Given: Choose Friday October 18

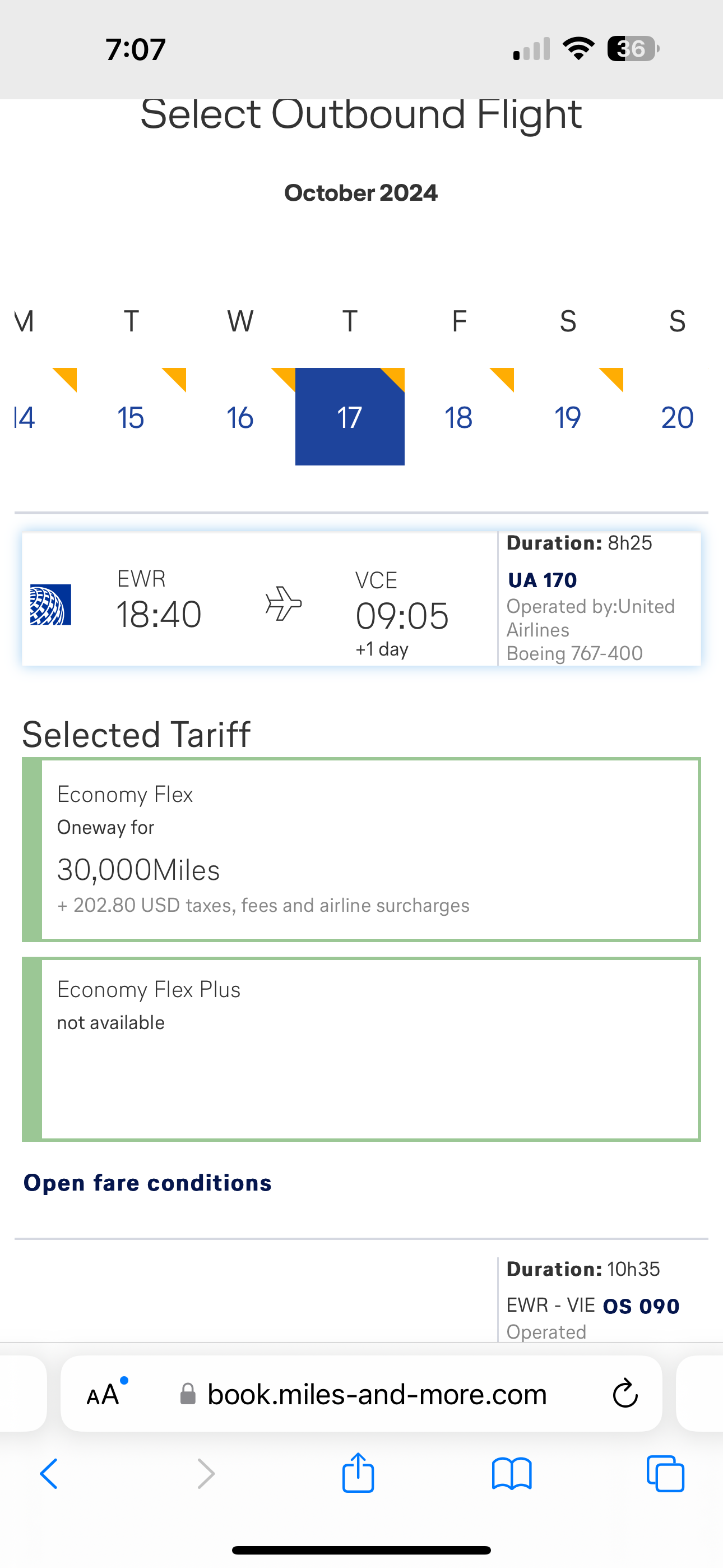Looking at the screenshot, I should pos(459,417).
